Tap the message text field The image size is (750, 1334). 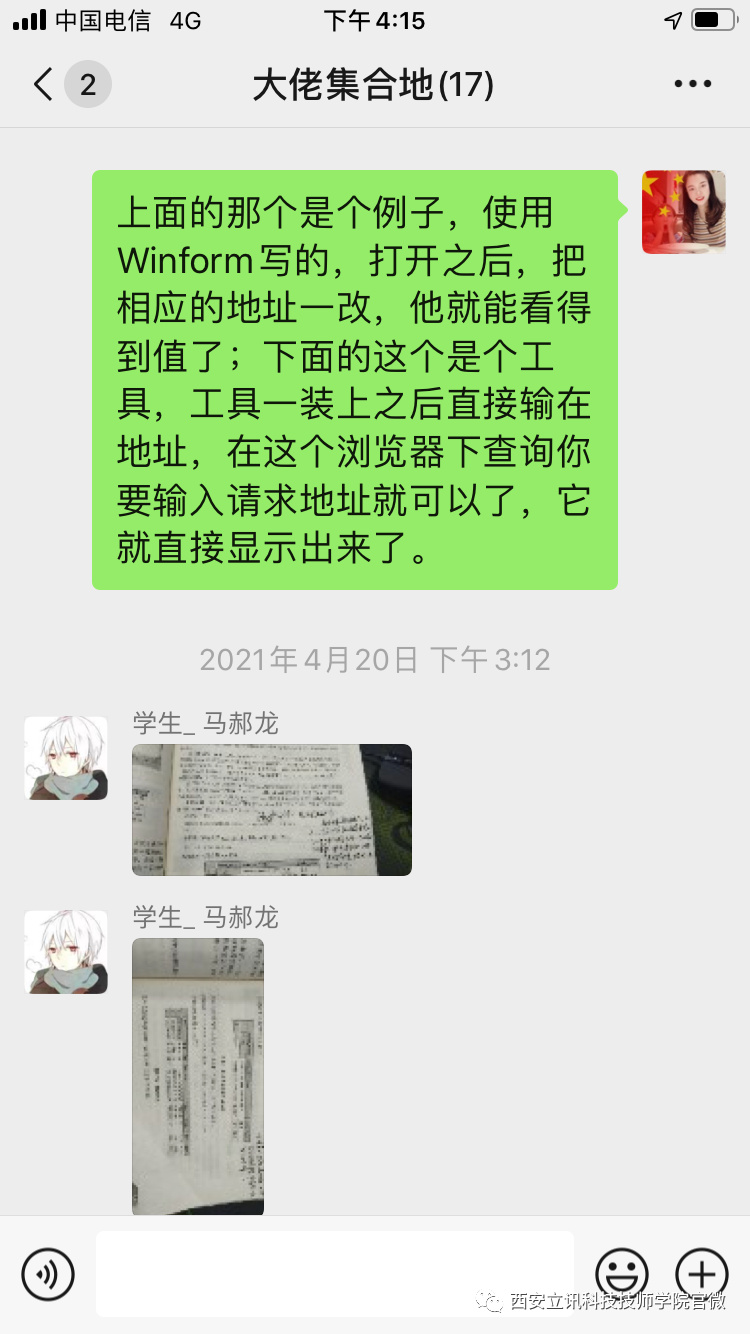pos(335,1274)
